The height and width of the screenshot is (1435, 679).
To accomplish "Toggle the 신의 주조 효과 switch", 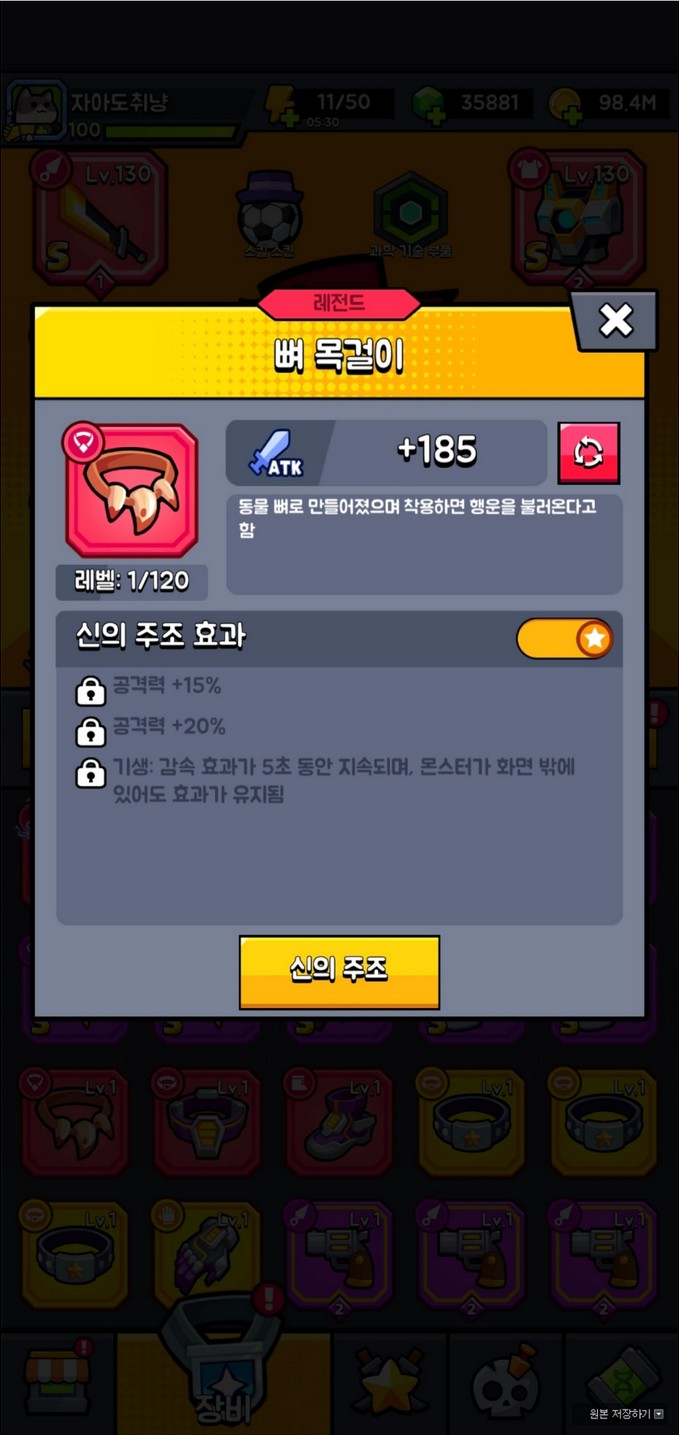I will pos(565,638).
